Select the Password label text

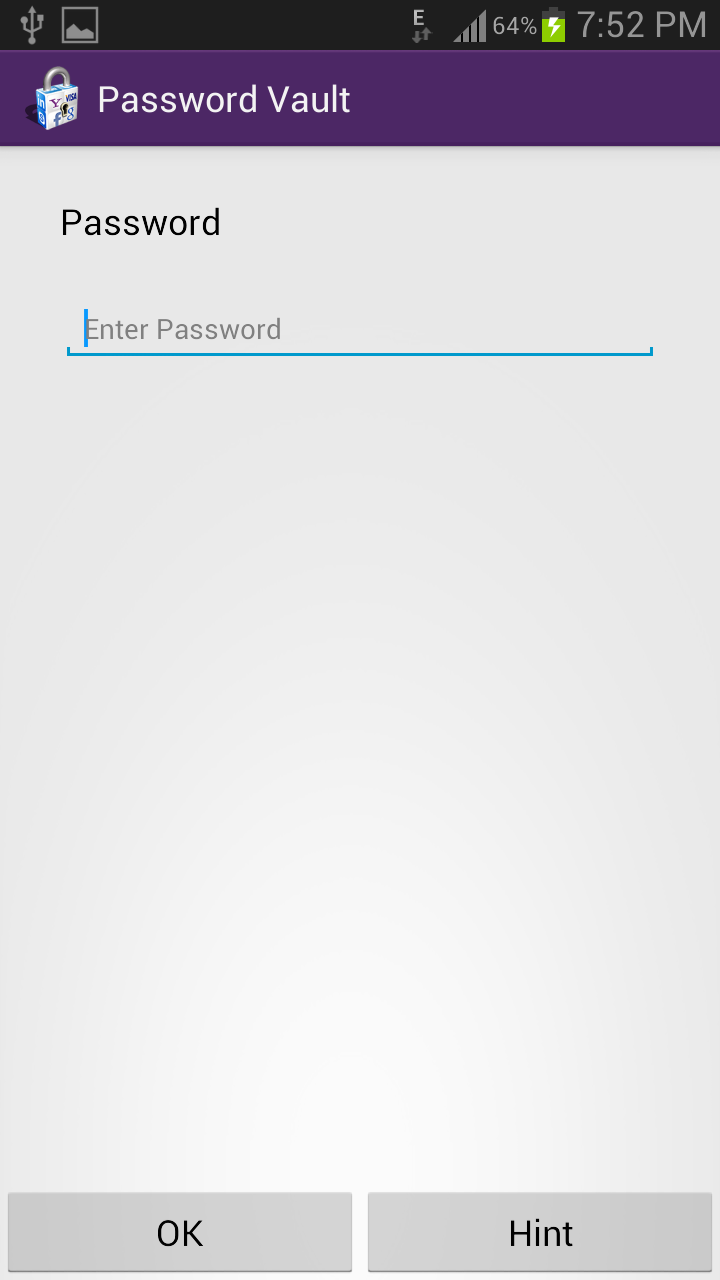[x=140, y=222]
